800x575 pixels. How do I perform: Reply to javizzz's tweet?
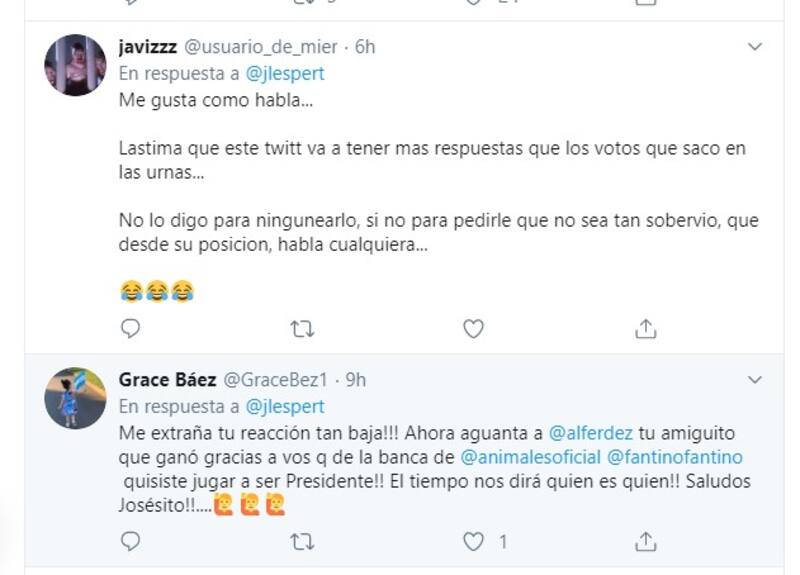tap(130, 328)
